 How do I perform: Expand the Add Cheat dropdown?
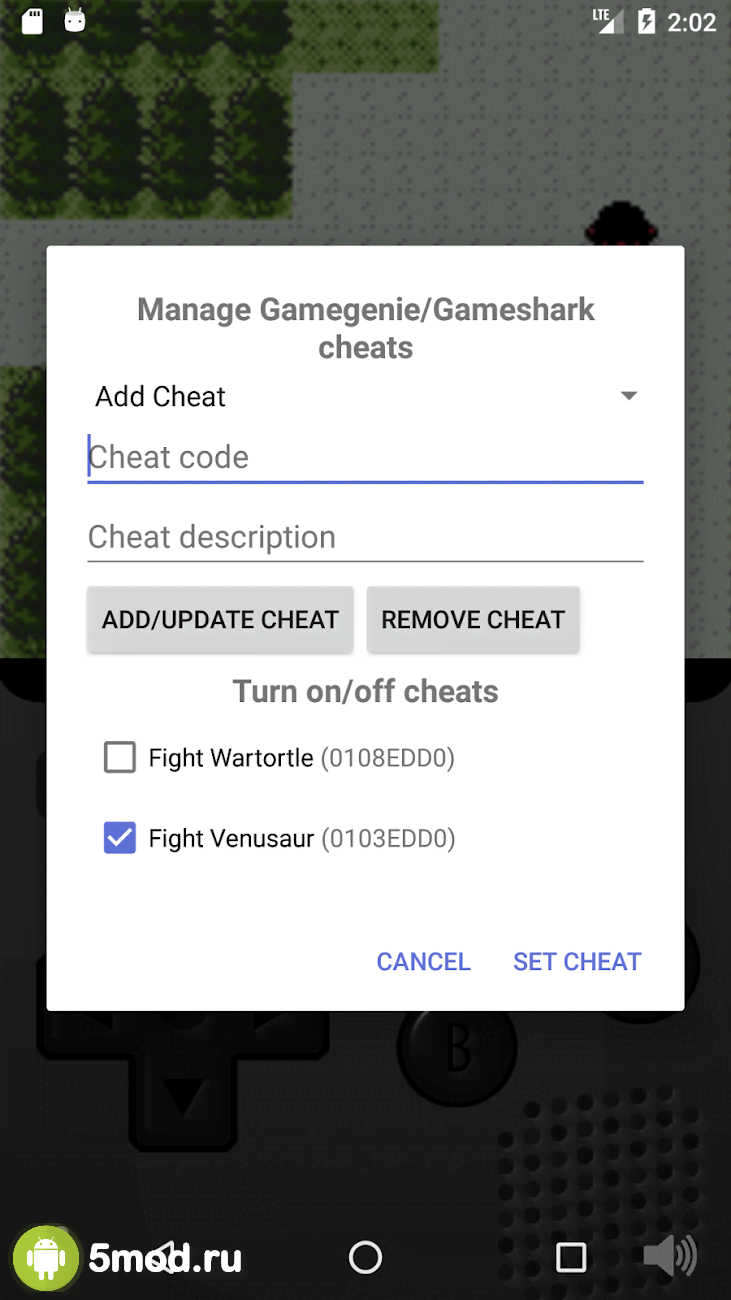coord(628,396)
